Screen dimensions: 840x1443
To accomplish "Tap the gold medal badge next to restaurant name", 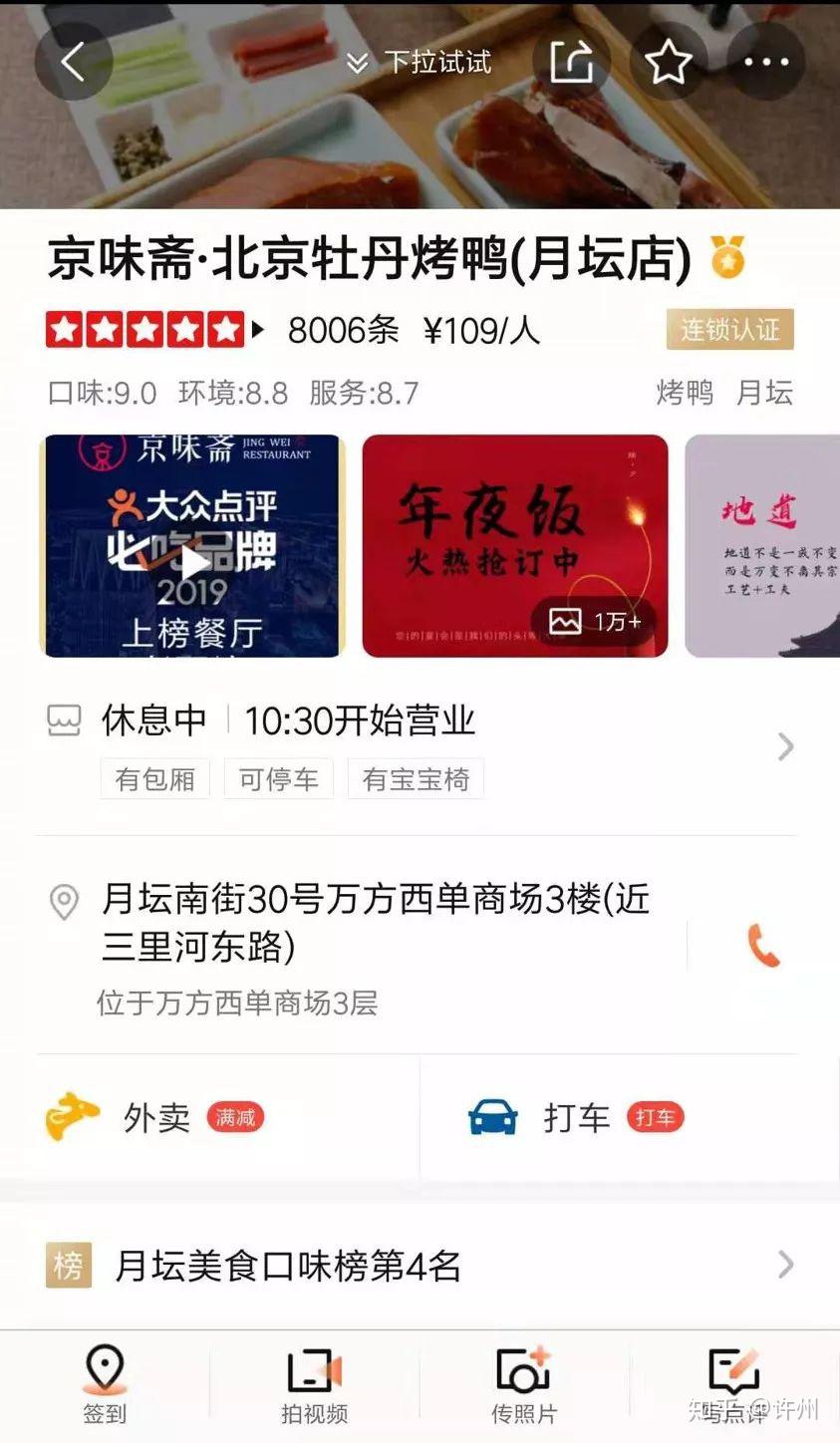I will tap(729, 257).
